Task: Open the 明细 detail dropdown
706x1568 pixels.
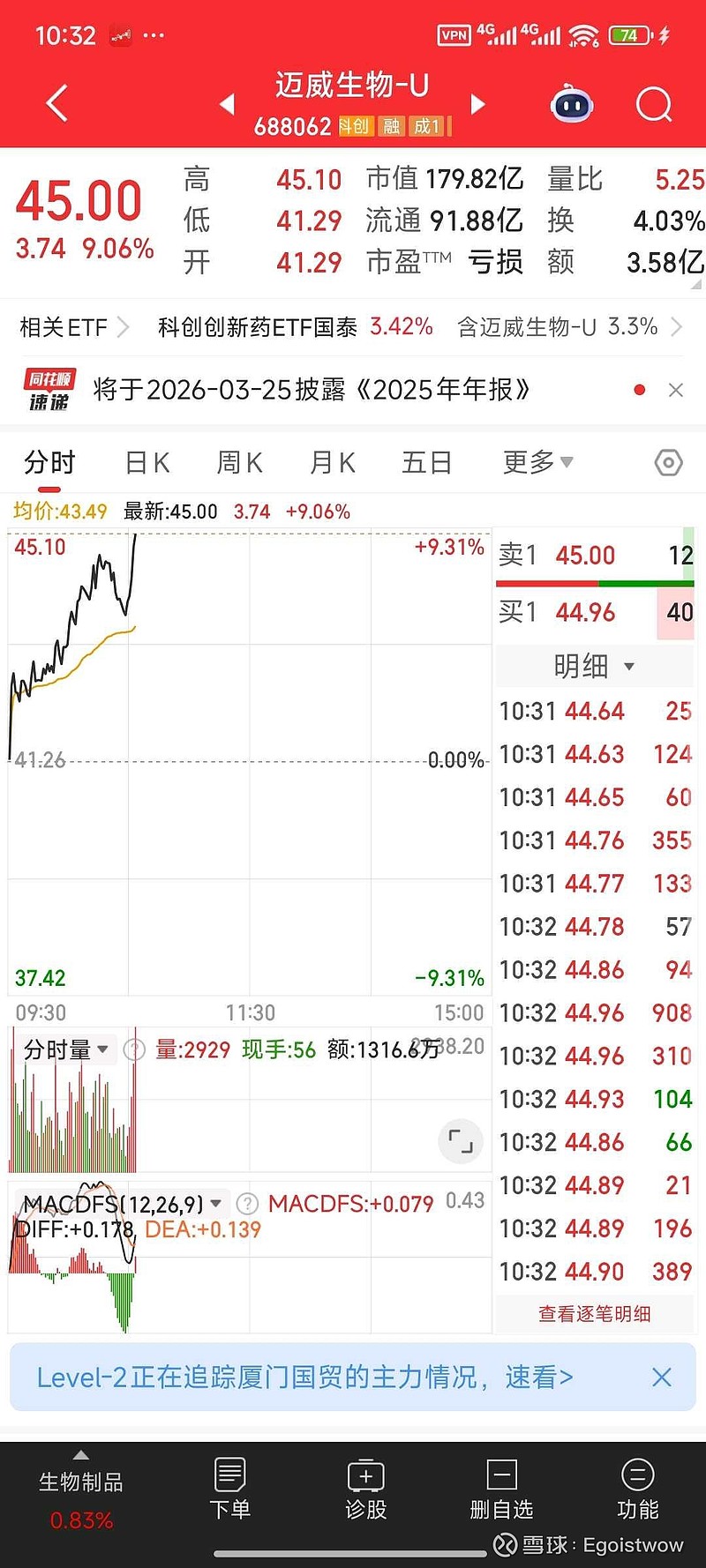Action: pyautogui.click(x=594, y=667)
